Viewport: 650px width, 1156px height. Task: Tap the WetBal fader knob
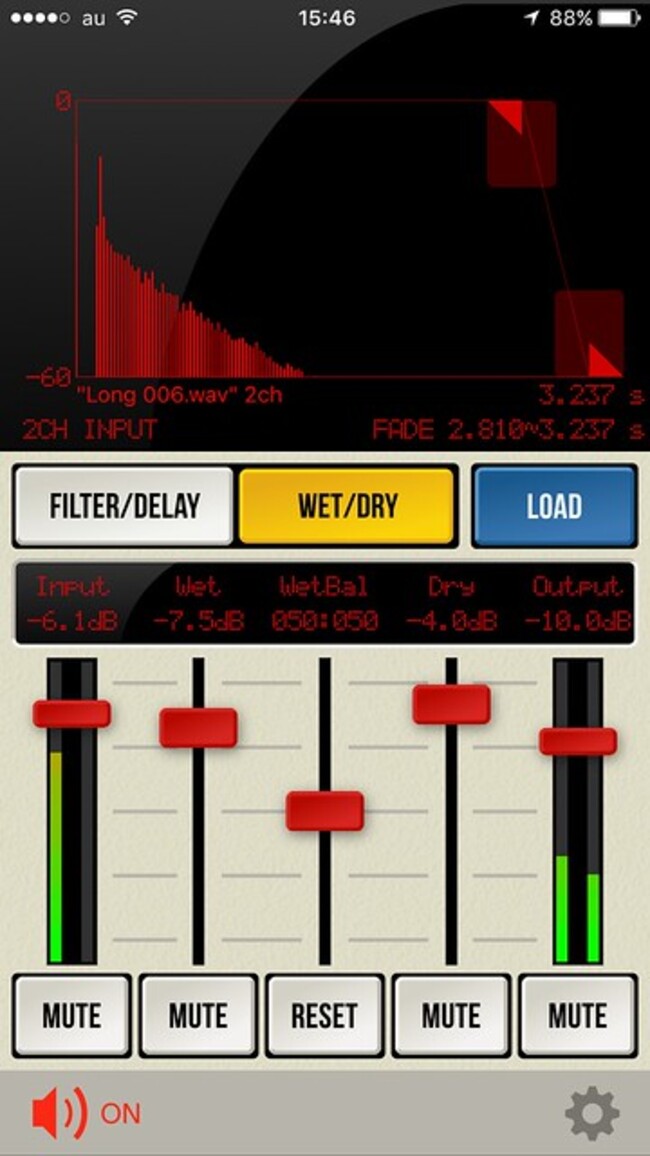(325, 811)
